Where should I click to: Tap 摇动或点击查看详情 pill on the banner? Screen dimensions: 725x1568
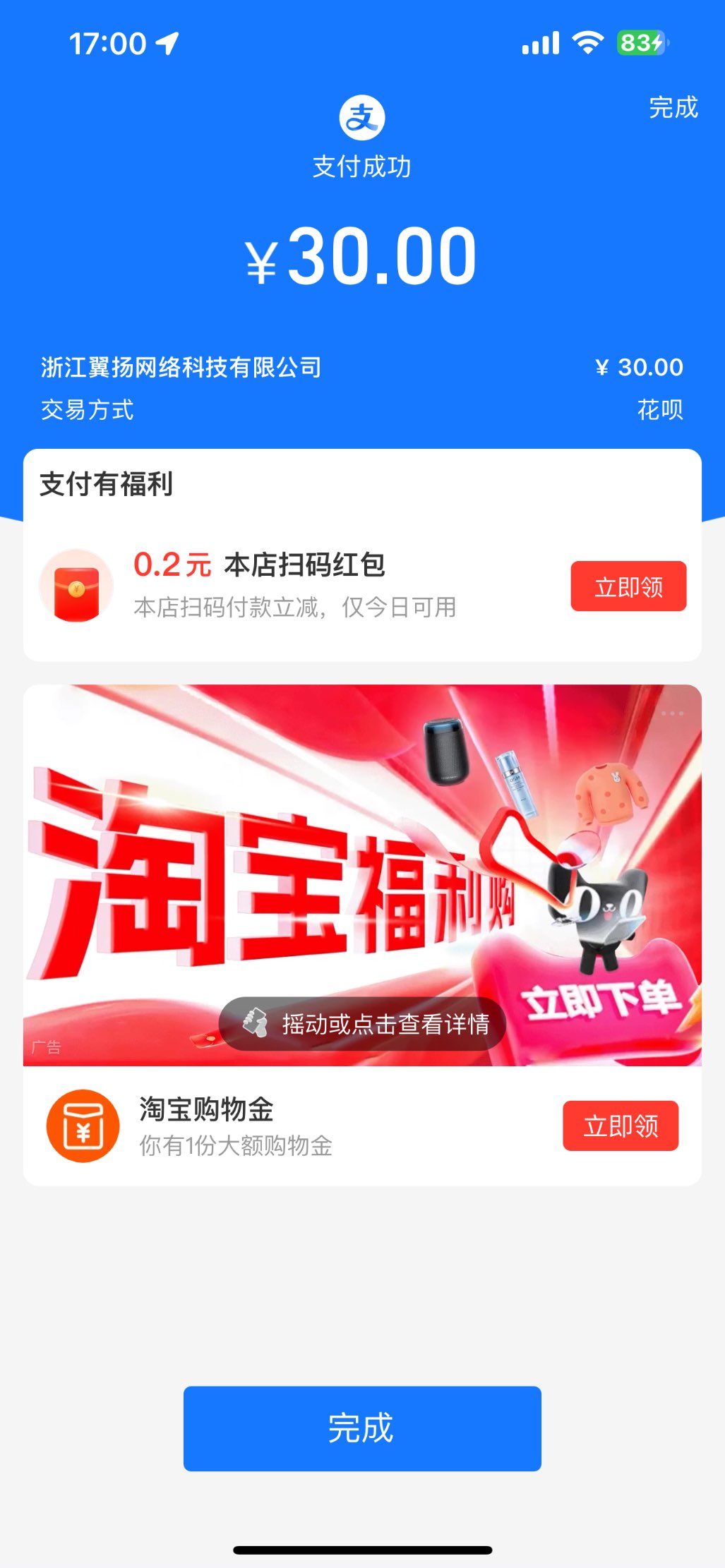coord(362,1024)
